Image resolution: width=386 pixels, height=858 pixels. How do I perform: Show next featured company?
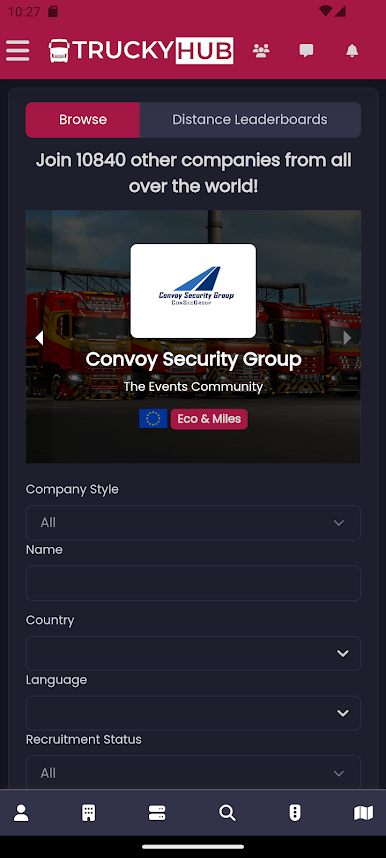[x=347, y=338]
